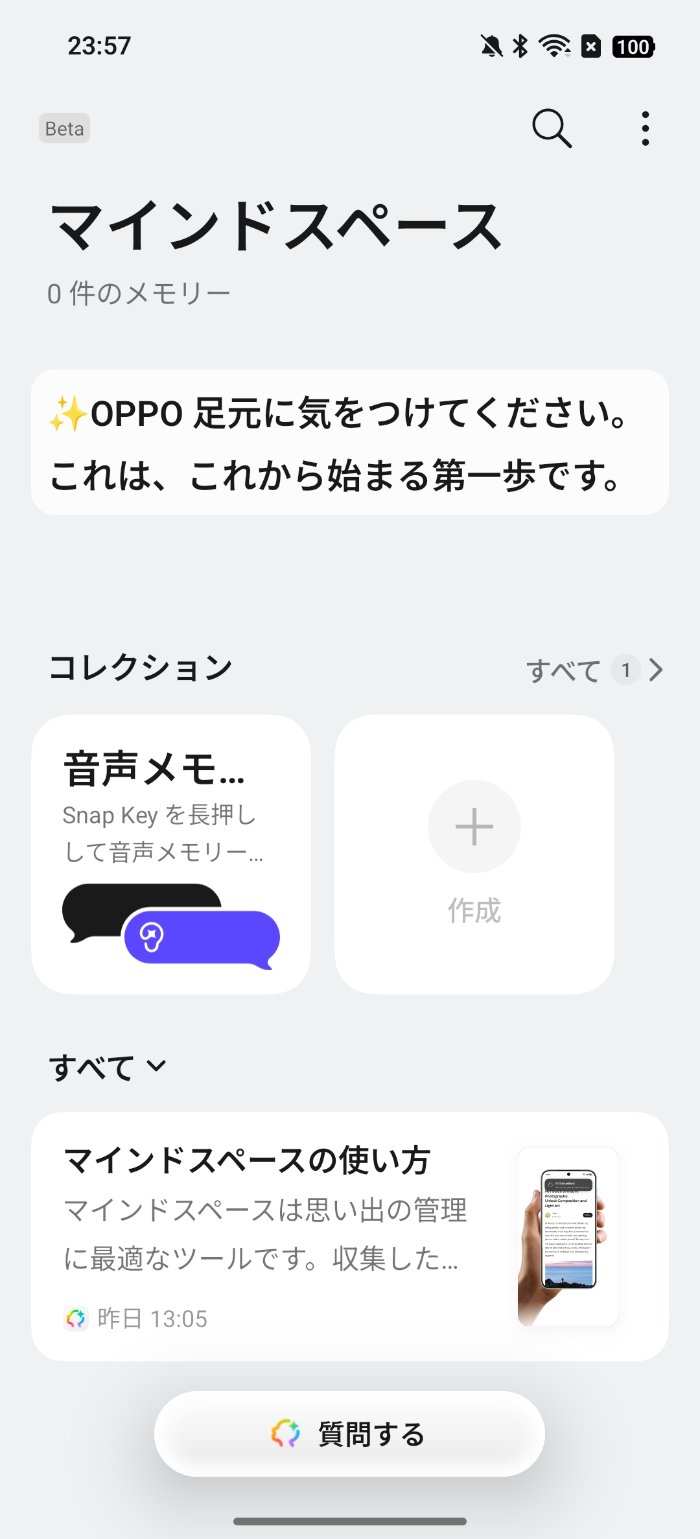700x1539 pixels.
Task: Open the 音声メモ collection card
Action: pyautogui.click(x=171, y=853)
